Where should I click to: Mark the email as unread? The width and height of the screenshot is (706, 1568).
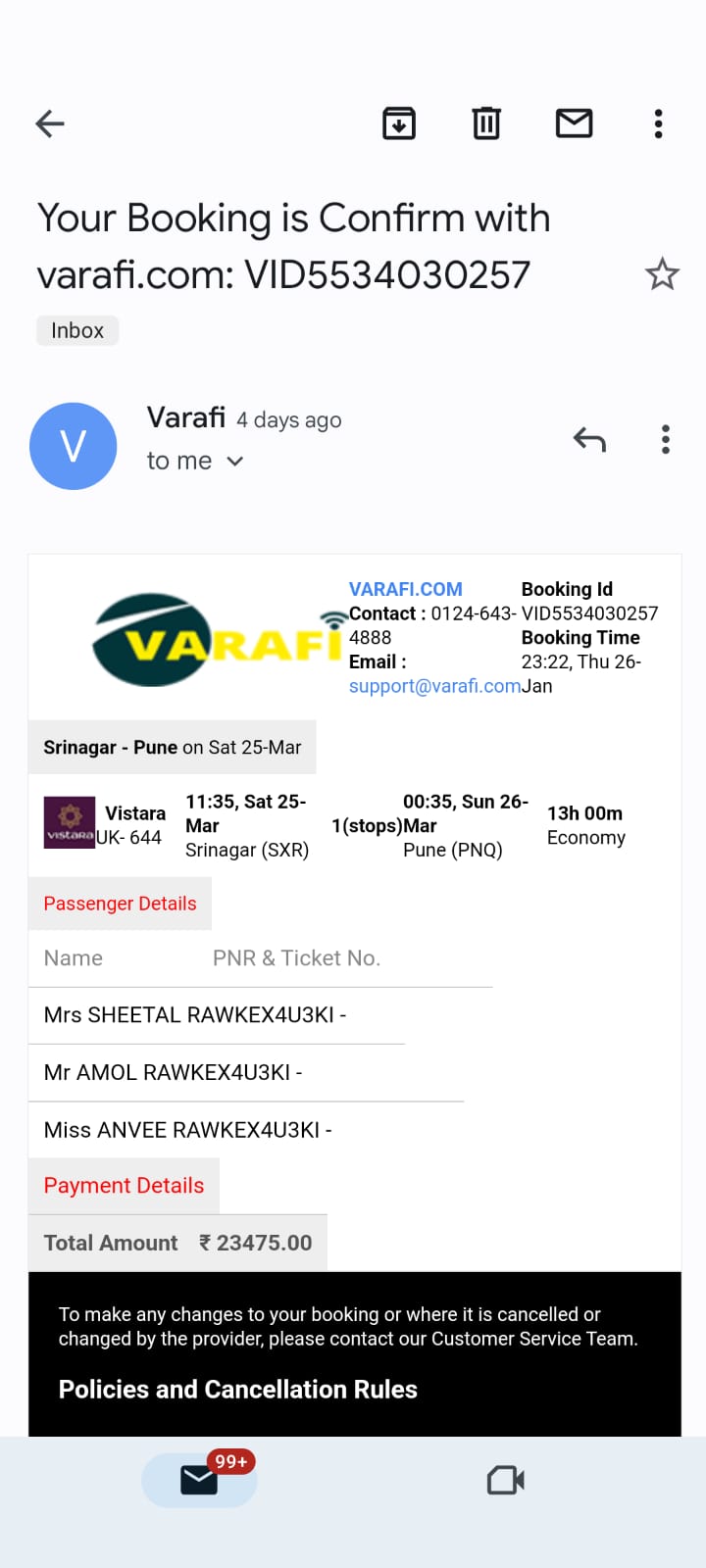[574, 123]
